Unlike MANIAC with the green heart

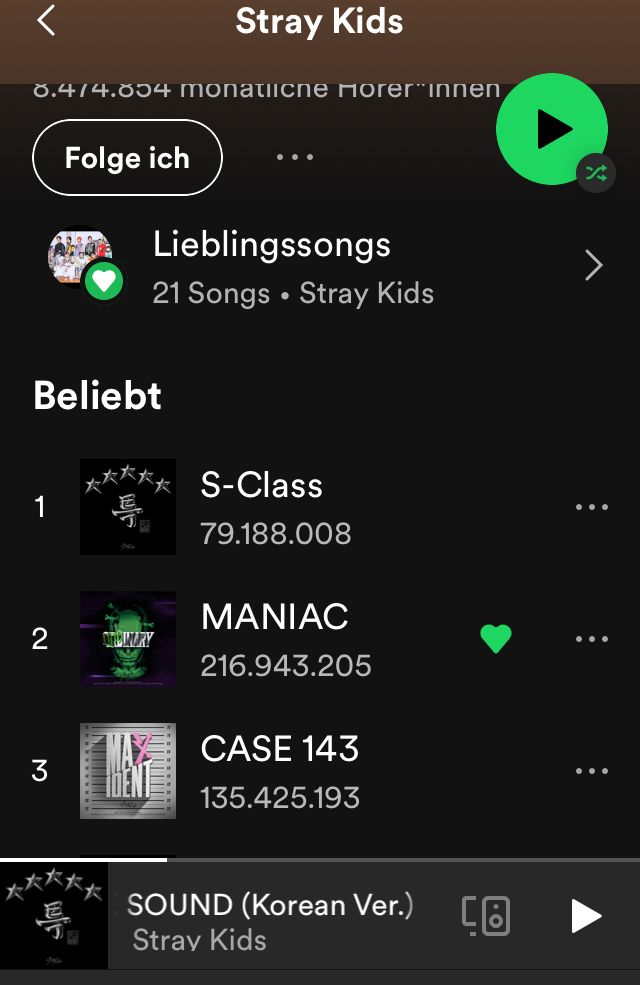[496, 638]
